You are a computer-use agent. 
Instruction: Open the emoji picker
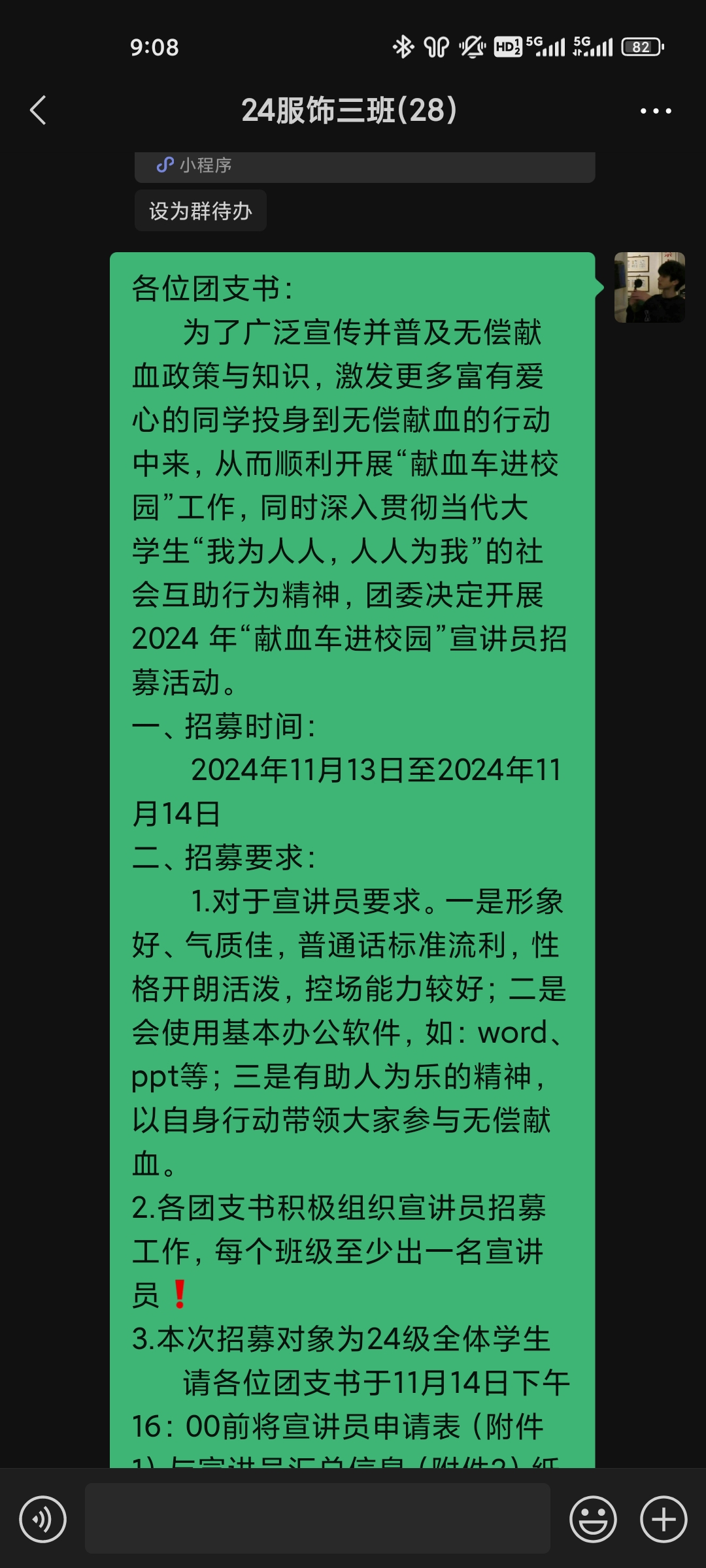593,1519
